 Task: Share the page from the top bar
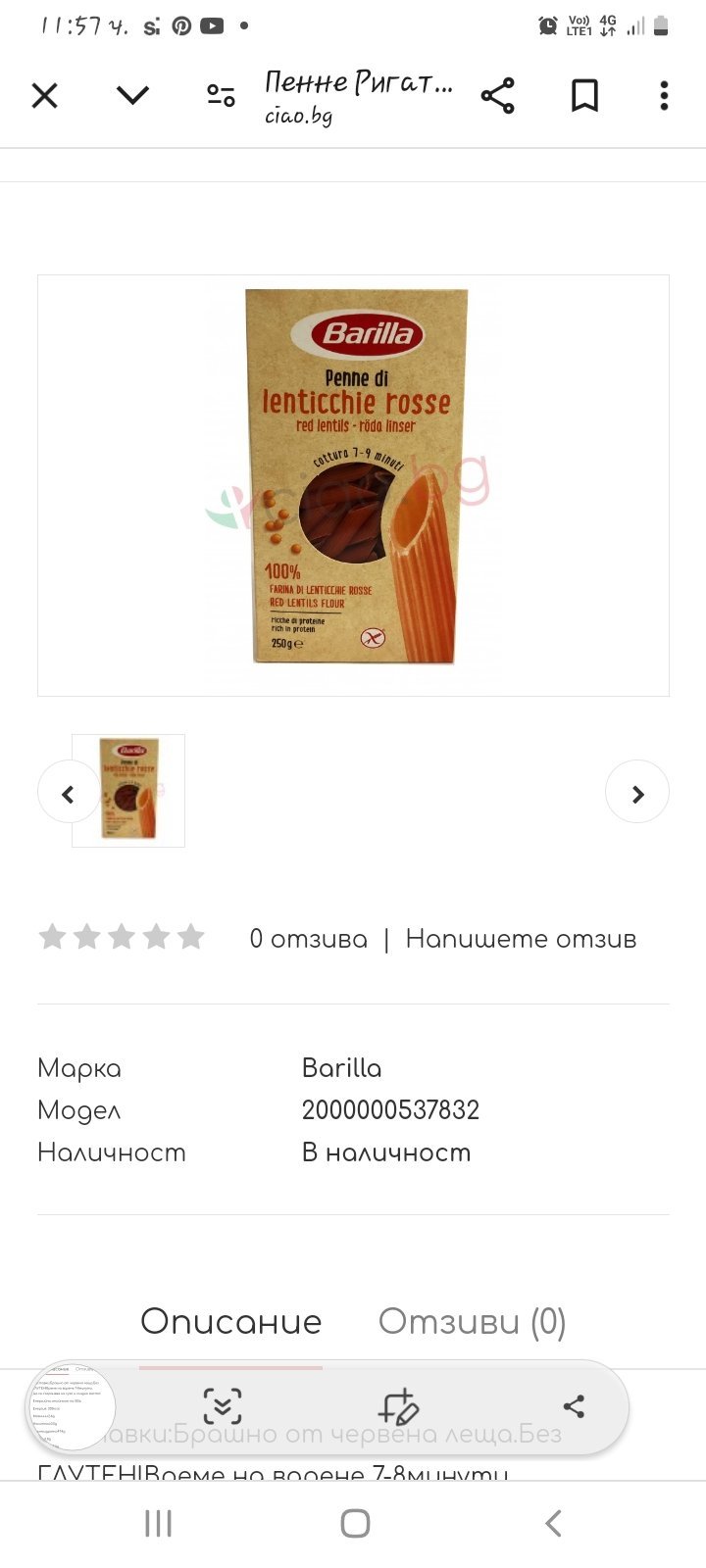tap(497, 96)
